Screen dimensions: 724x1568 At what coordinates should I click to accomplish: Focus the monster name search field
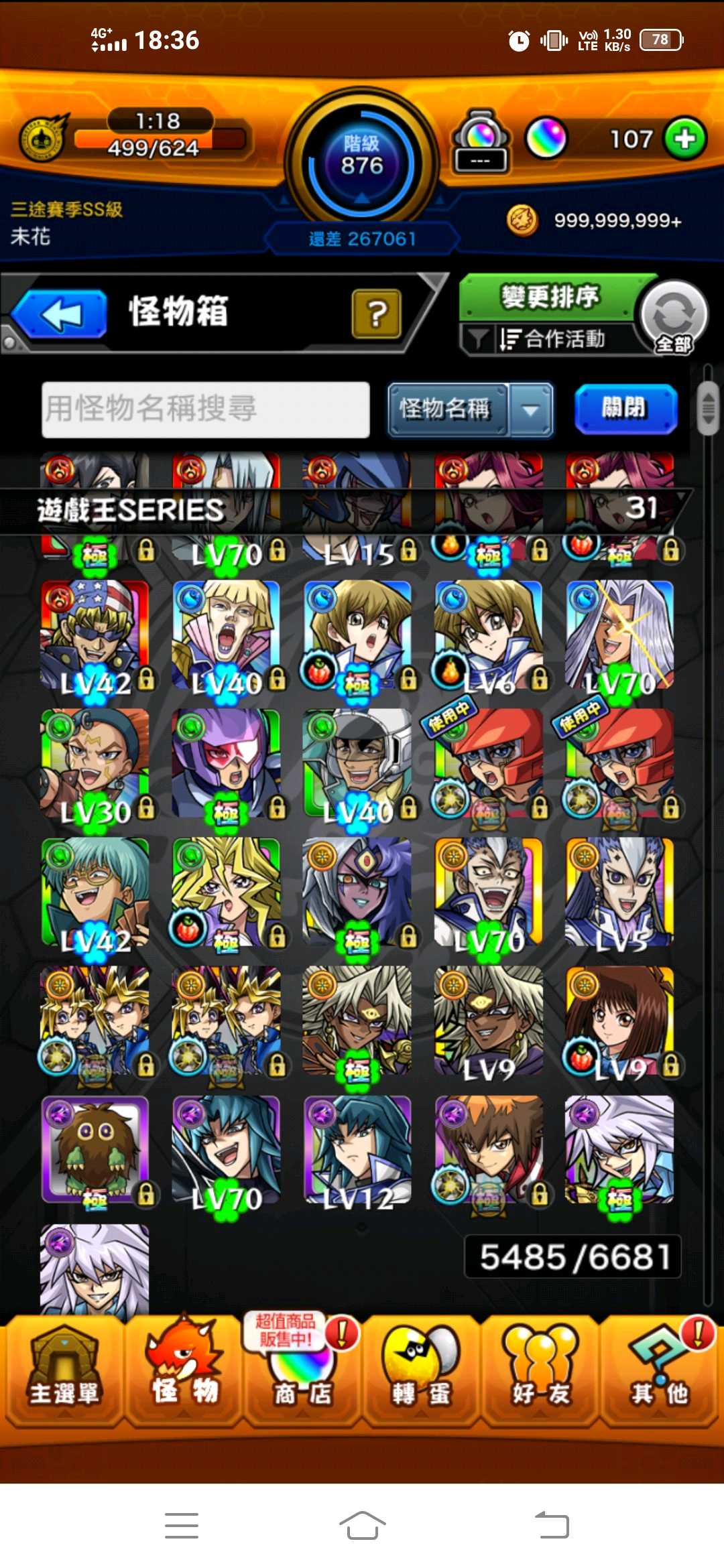[205, 409]
